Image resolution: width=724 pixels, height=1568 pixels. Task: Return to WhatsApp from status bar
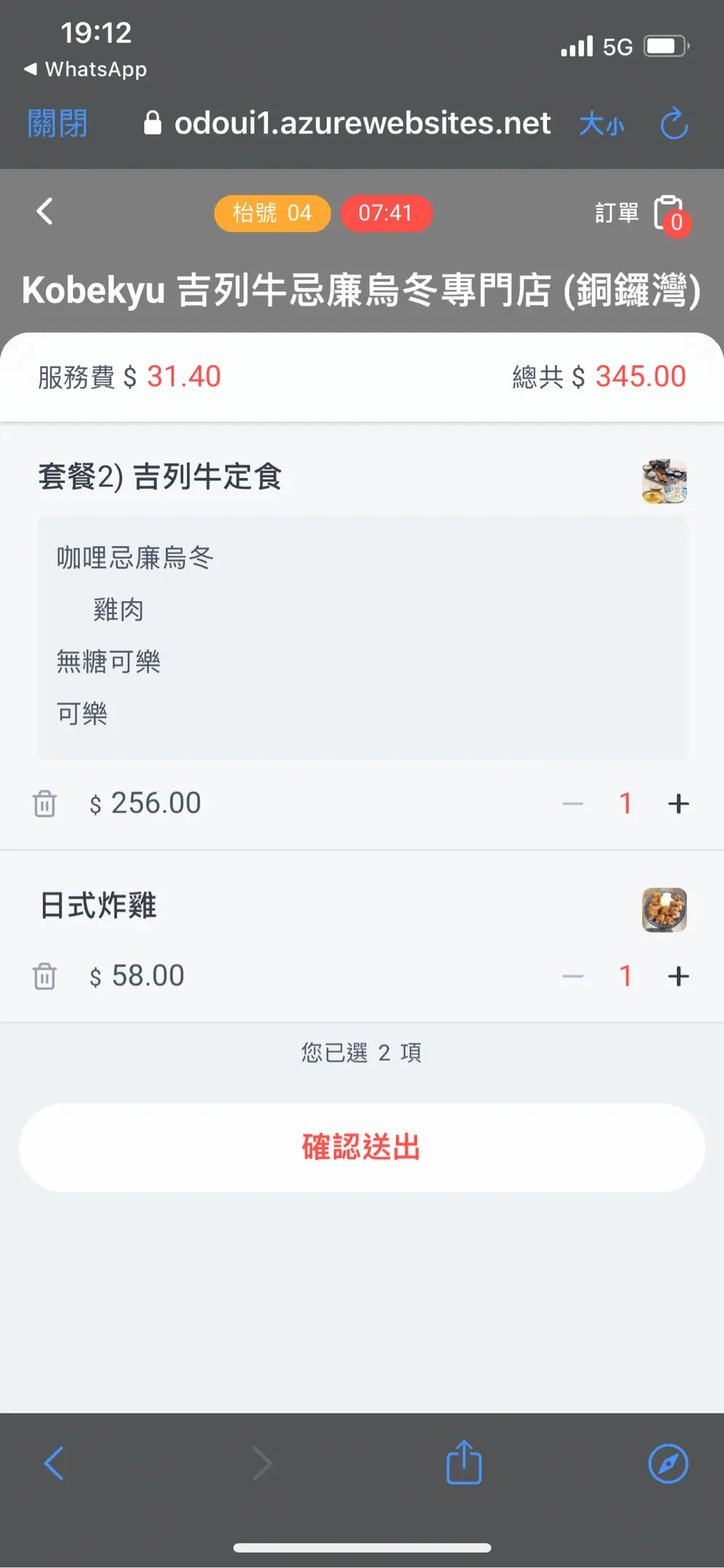coord(86,69)
